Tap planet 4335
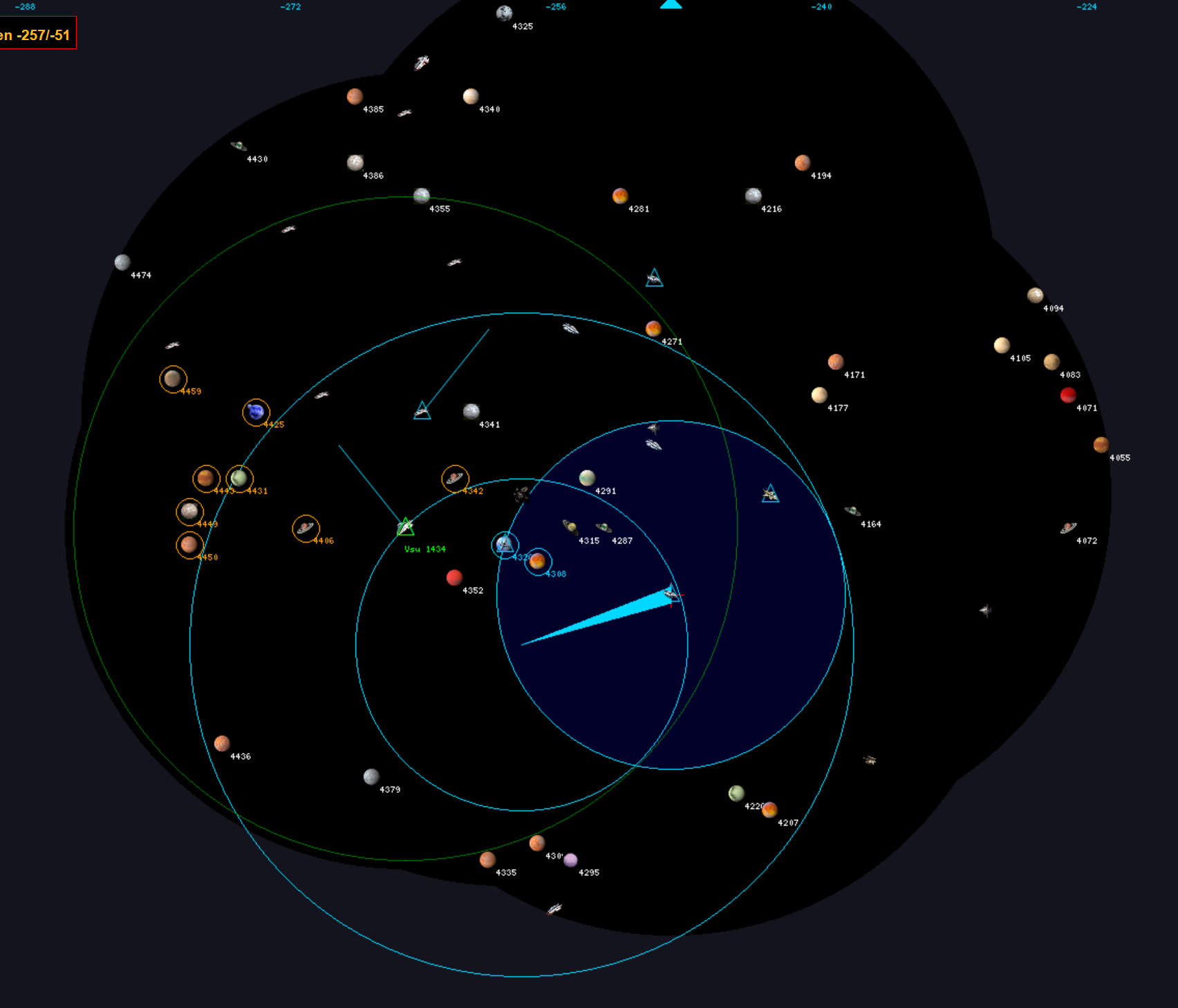Viewport: 1178px width, 1008px height. point(487,859)
